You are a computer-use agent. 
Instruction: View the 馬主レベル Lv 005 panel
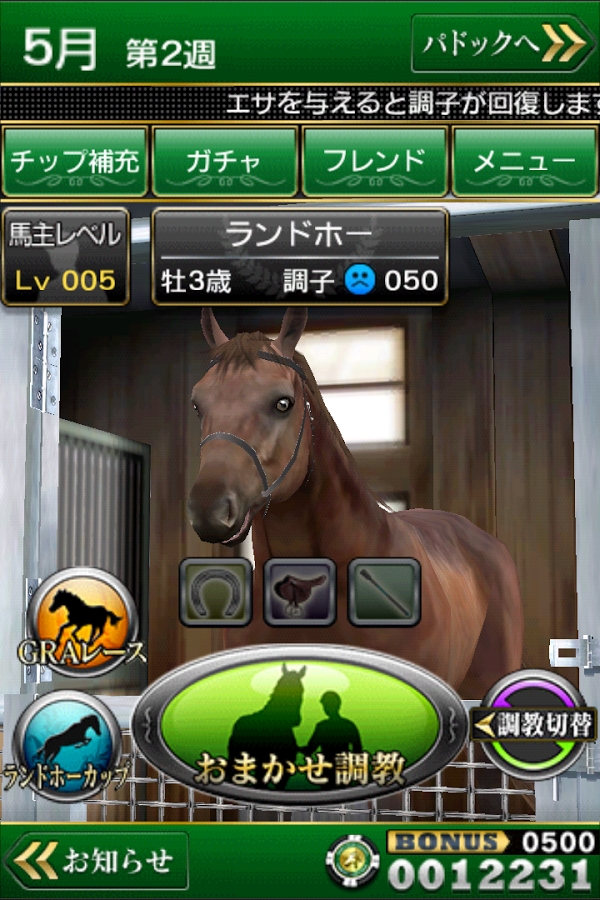coord(65,257)
